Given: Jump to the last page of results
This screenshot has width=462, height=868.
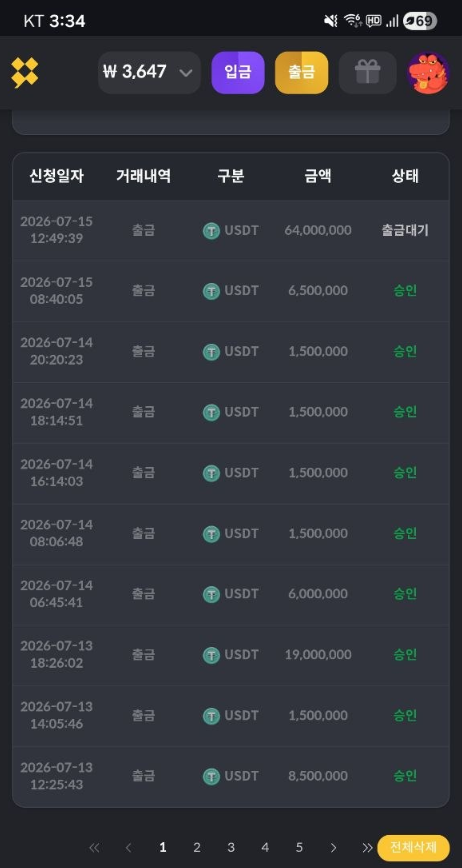Looking at the screenshot, I should click(x=367, y=848).
